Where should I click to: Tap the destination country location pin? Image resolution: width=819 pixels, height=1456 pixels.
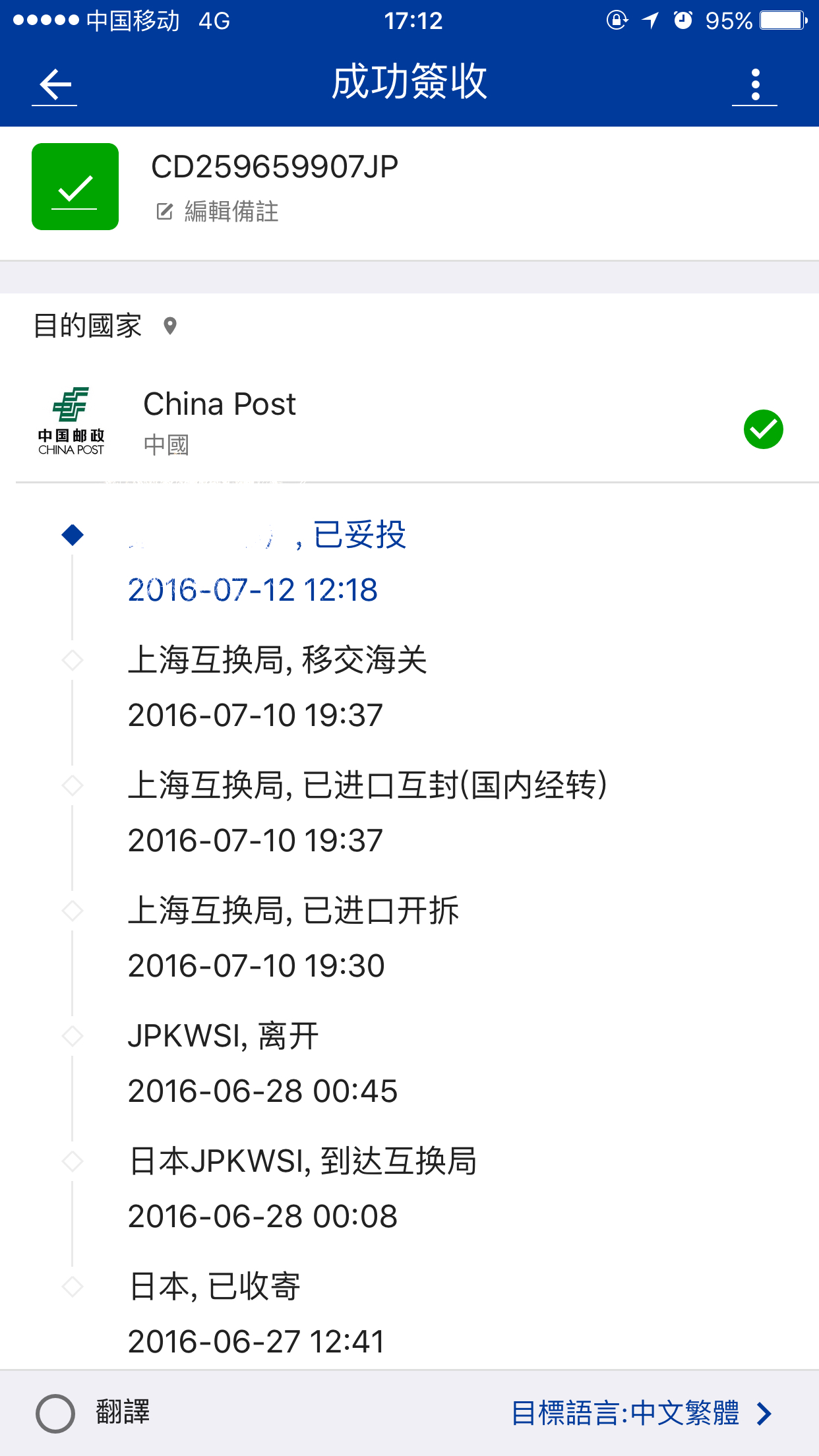[x=170, y=326]
